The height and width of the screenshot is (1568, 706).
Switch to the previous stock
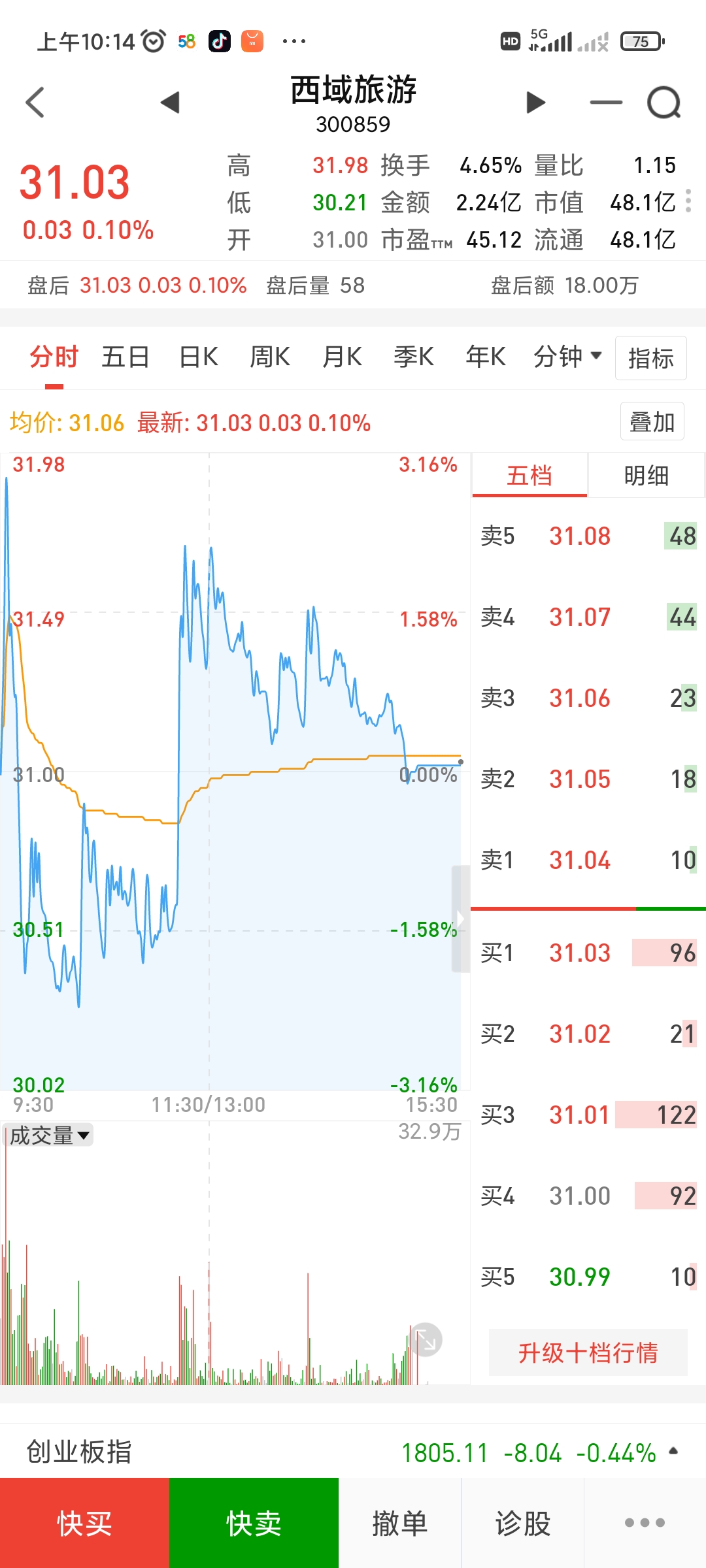[x=170, y=103]
